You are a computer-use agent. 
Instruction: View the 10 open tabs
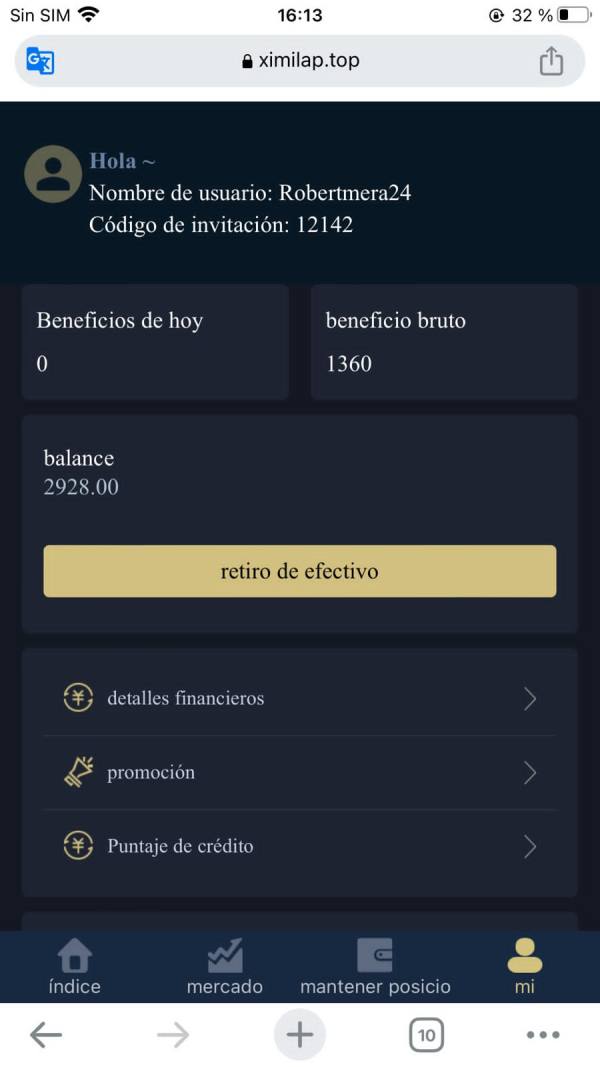(x=427, y=1036)
